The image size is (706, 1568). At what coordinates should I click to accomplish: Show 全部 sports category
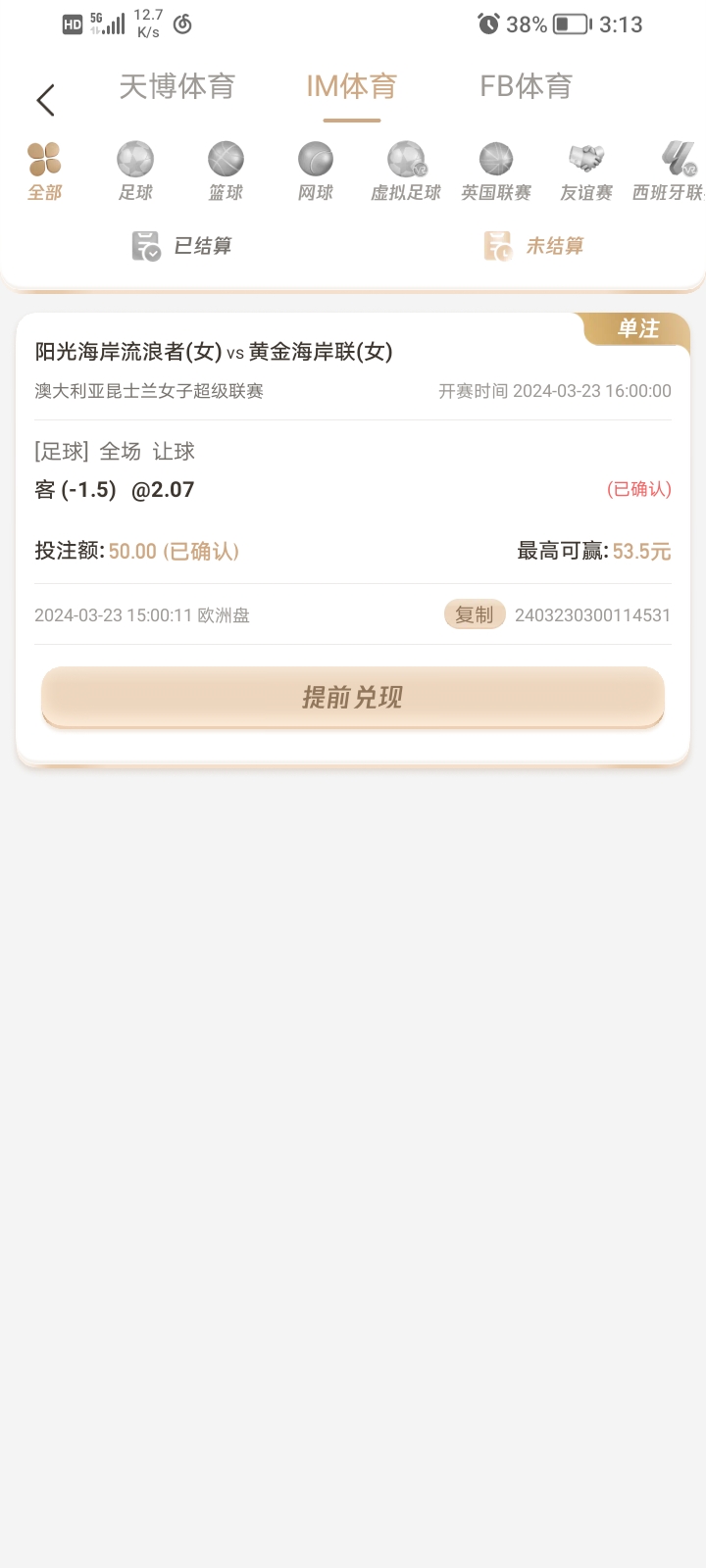(x=44, y=171)
